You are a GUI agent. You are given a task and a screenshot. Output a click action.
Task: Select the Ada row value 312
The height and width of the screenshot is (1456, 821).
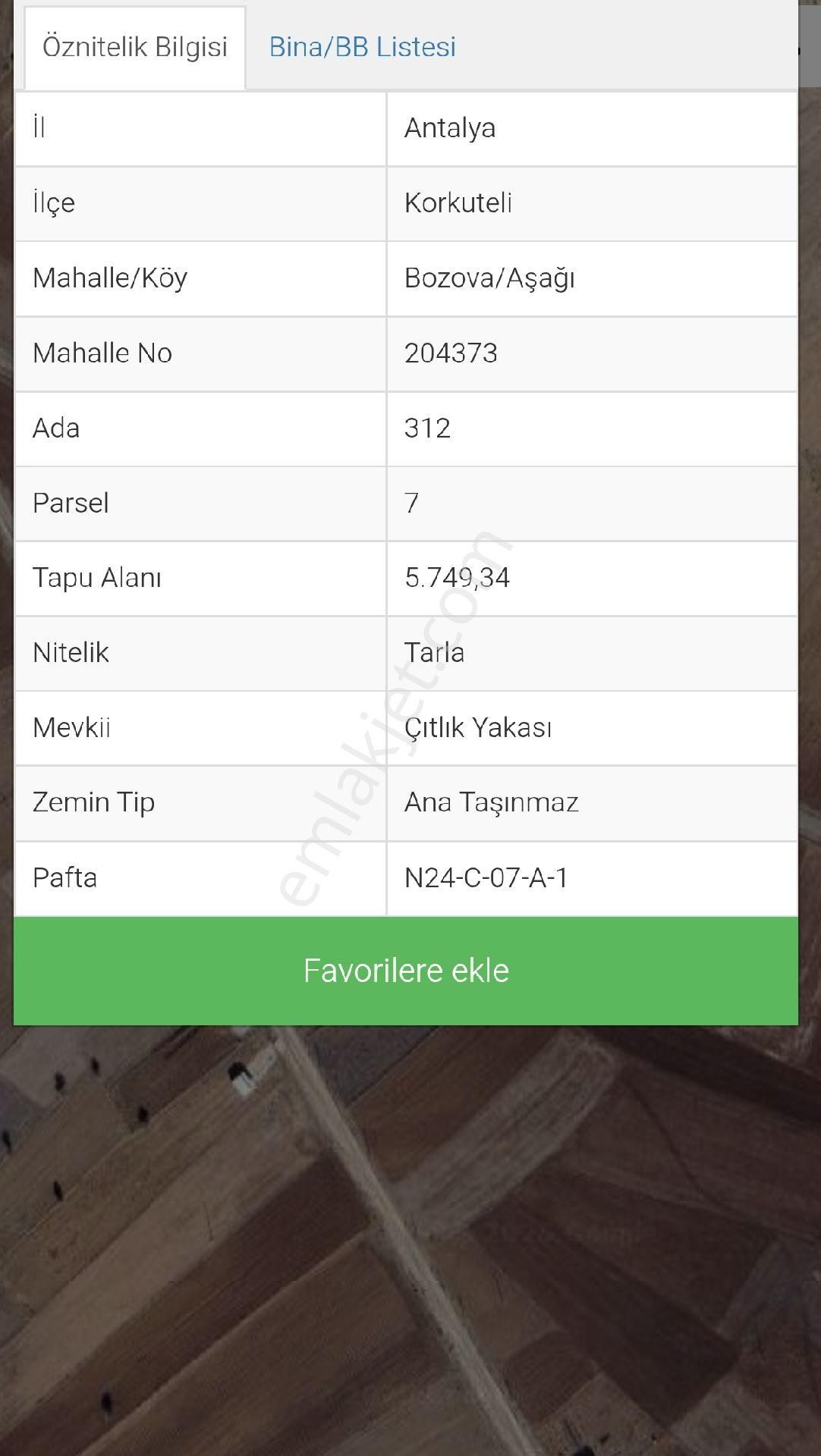coord(429,428)
